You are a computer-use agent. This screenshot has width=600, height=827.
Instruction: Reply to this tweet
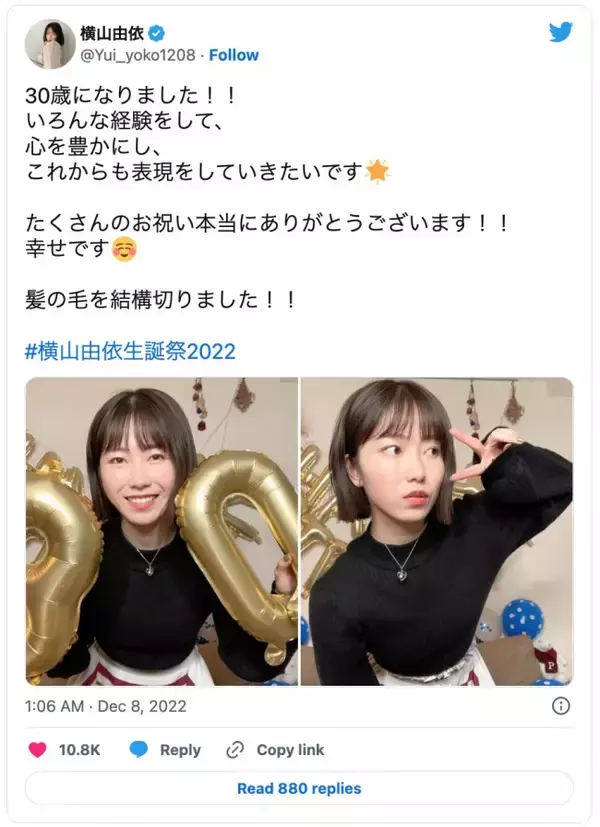coord(166,749)
